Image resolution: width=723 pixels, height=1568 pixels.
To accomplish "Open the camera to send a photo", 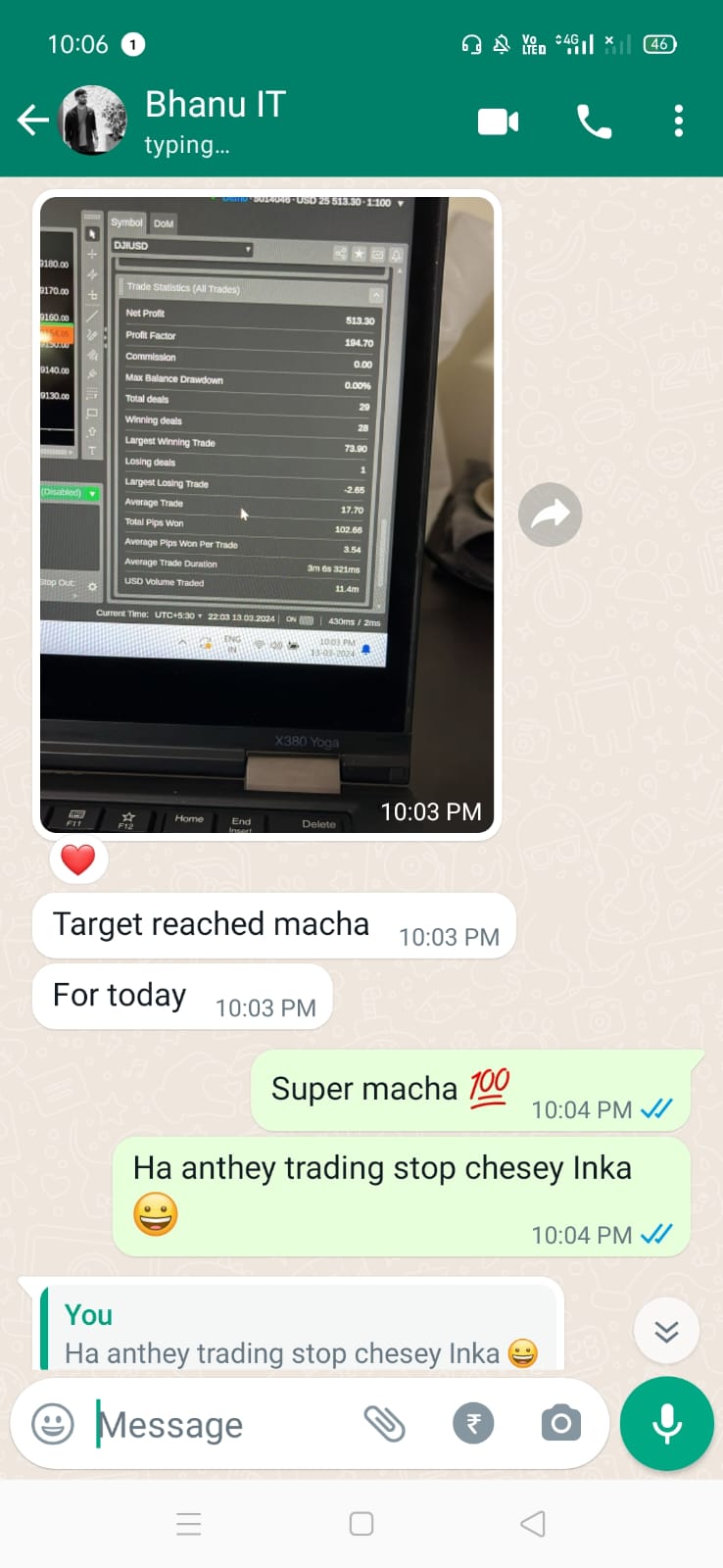I will pos(561,1424).
